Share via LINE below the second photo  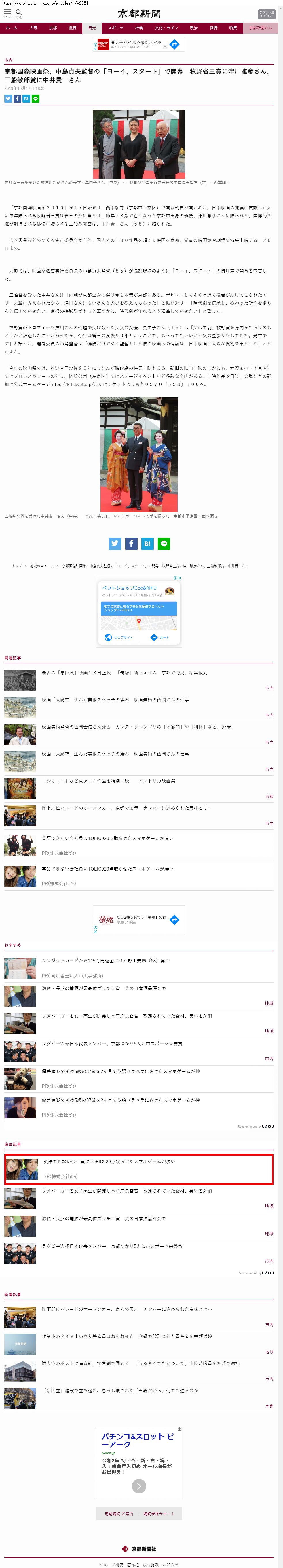(164, 544)
